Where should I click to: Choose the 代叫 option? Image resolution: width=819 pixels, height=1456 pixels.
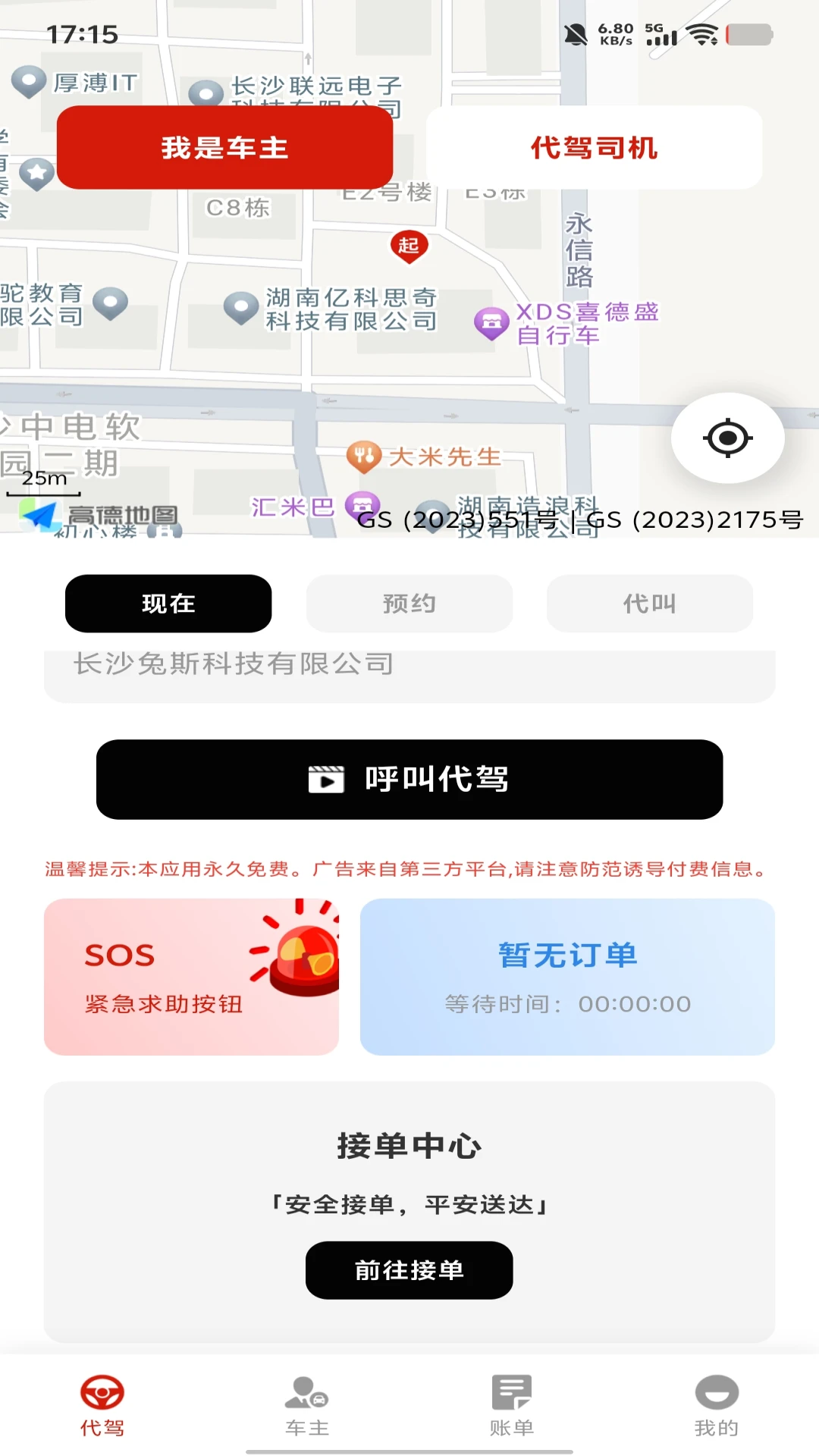tap(650, 604)
